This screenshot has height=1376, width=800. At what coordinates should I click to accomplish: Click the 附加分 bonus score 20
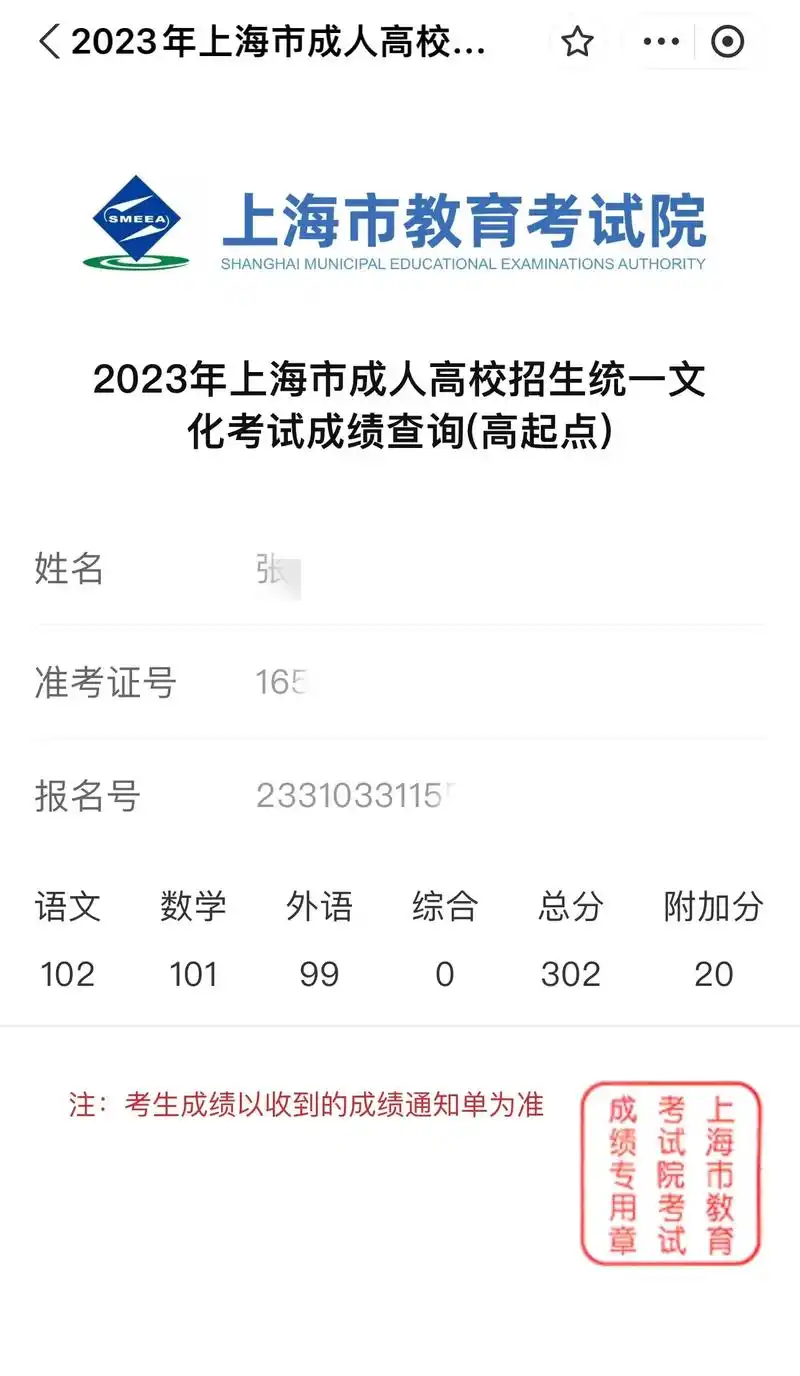click(714, 973)
